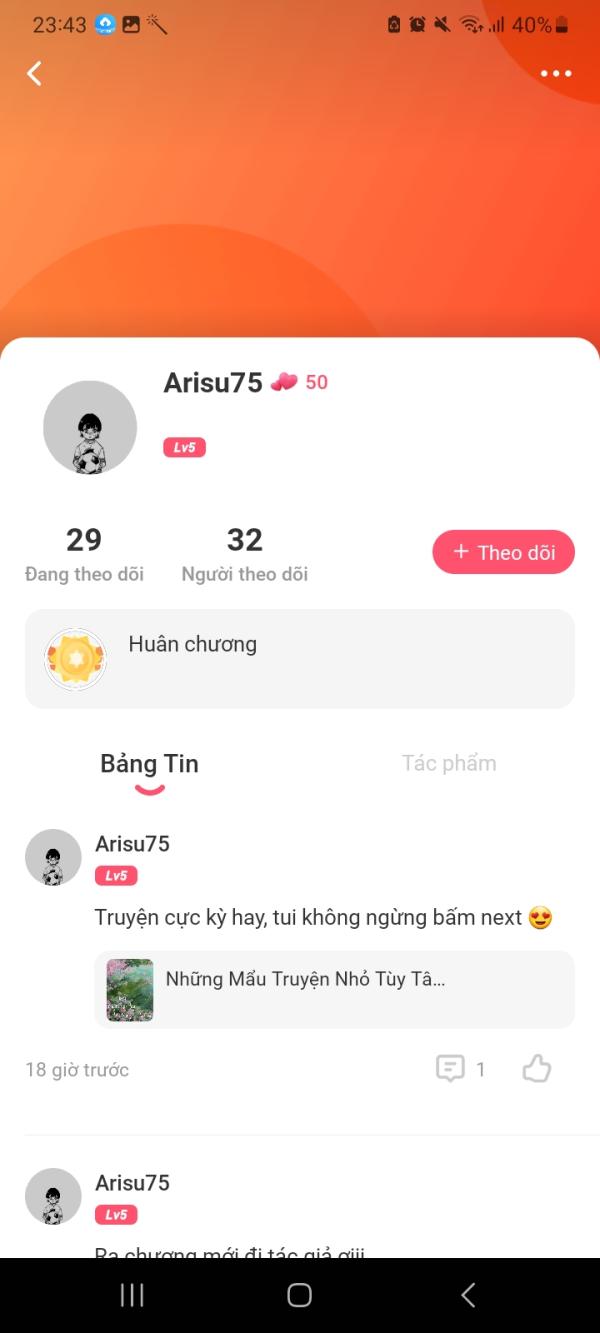Tap the system home button
Screen dimensions: 600x1333
(299, 1295)
